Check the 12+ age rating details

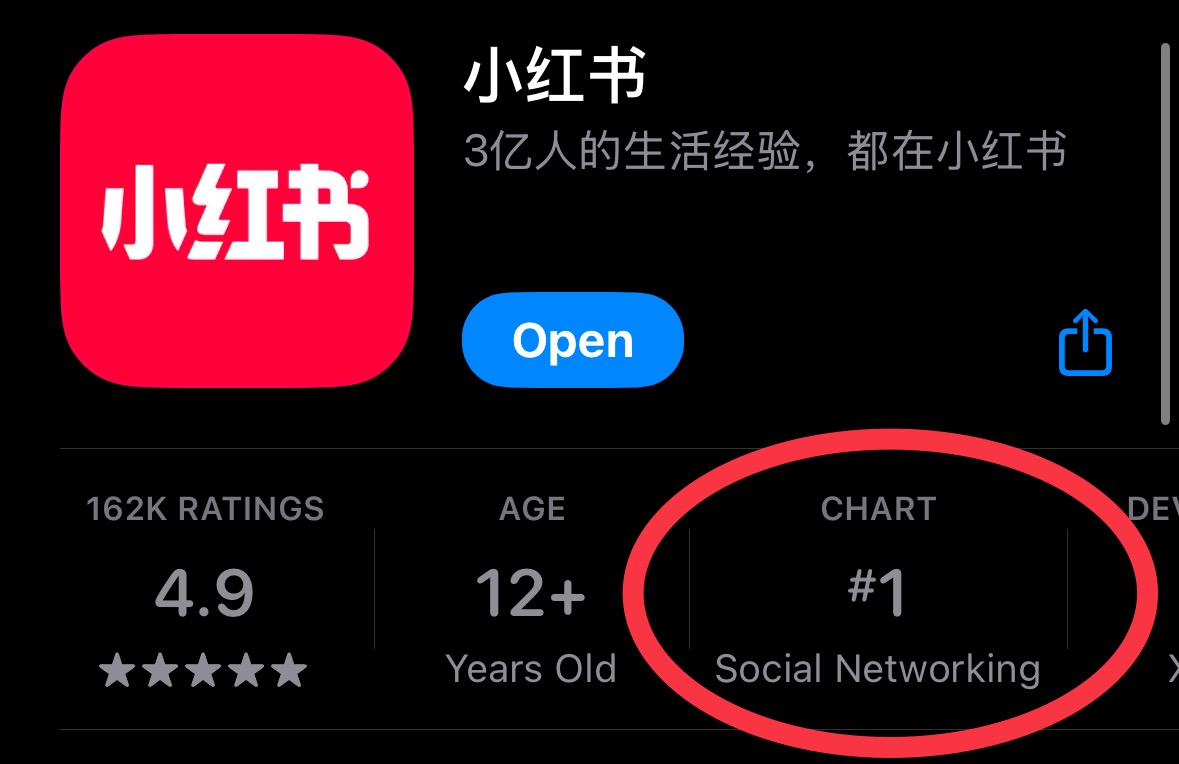click(531, 593)
